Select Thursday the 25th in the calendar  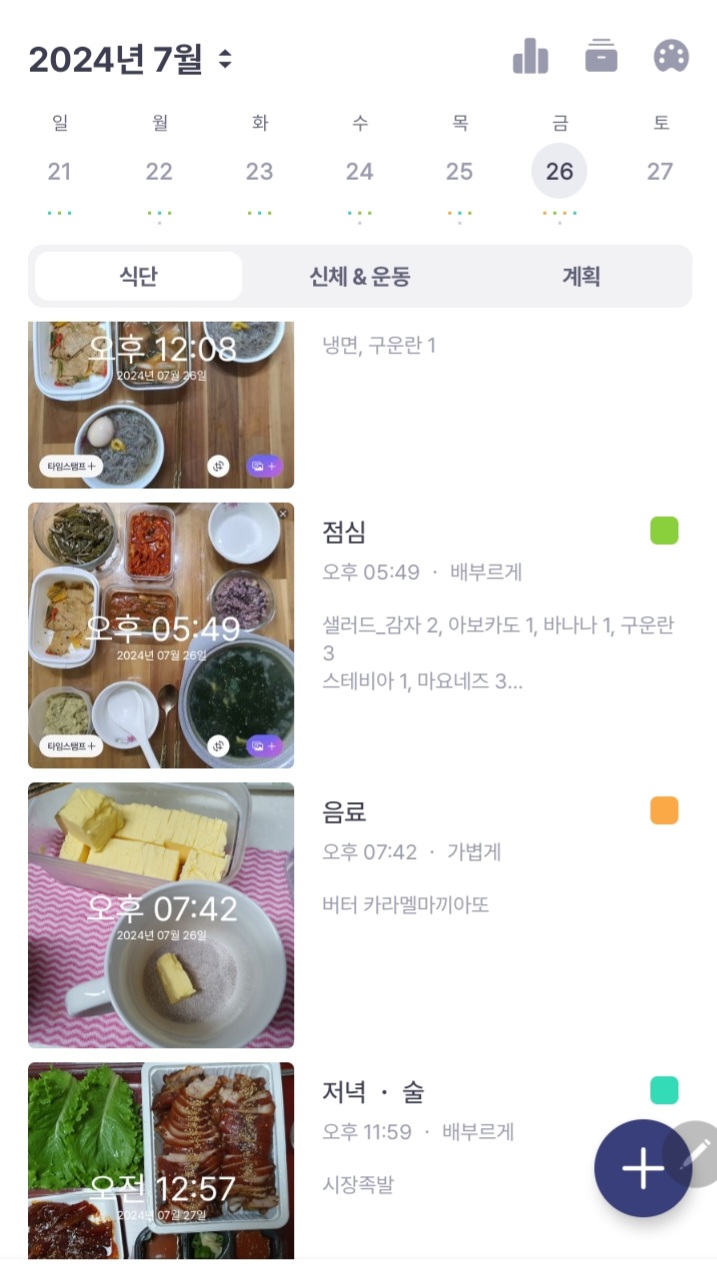click(460, 172)
